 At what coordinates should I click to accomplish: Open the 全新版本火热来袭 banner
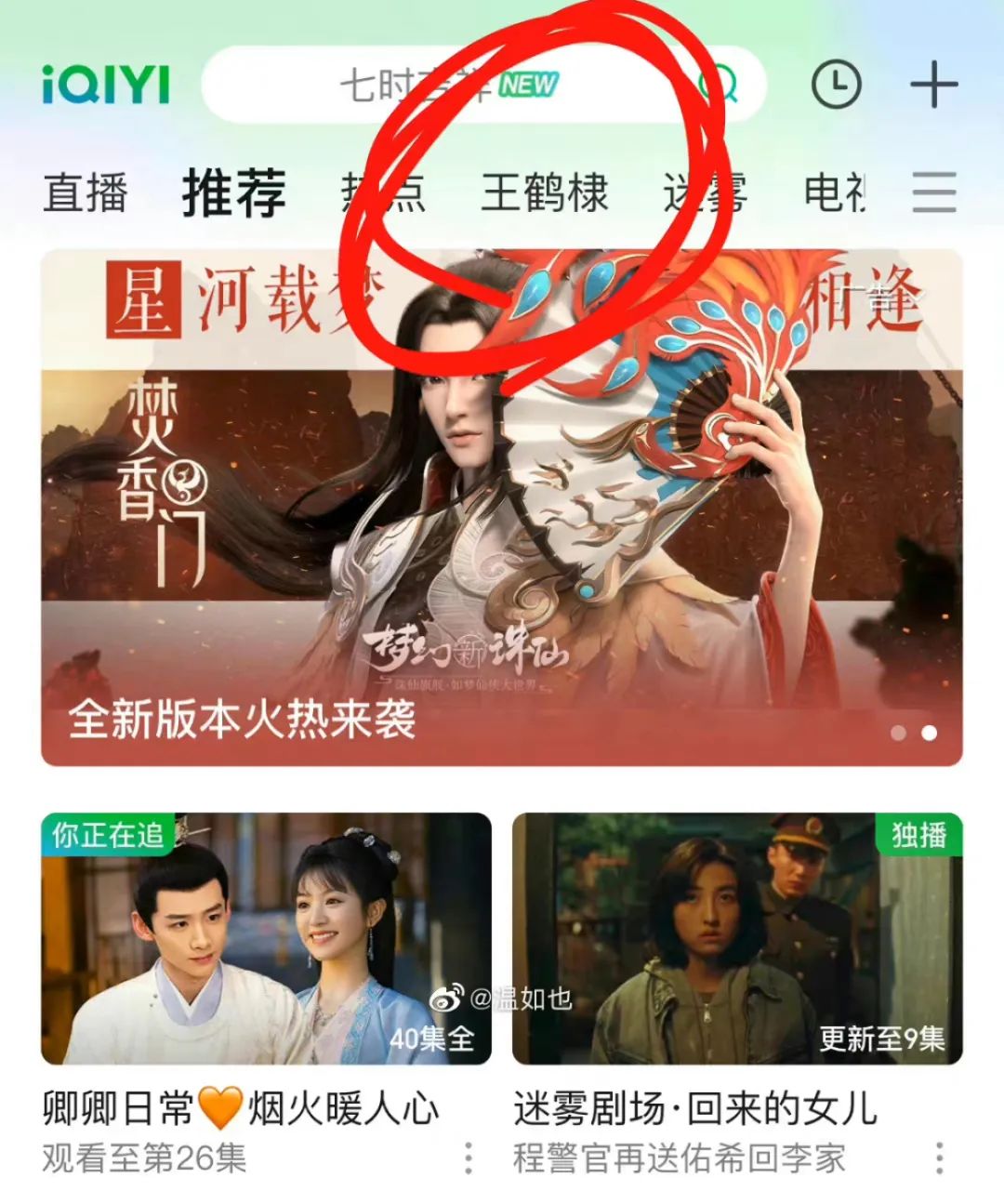click(502, 507)
